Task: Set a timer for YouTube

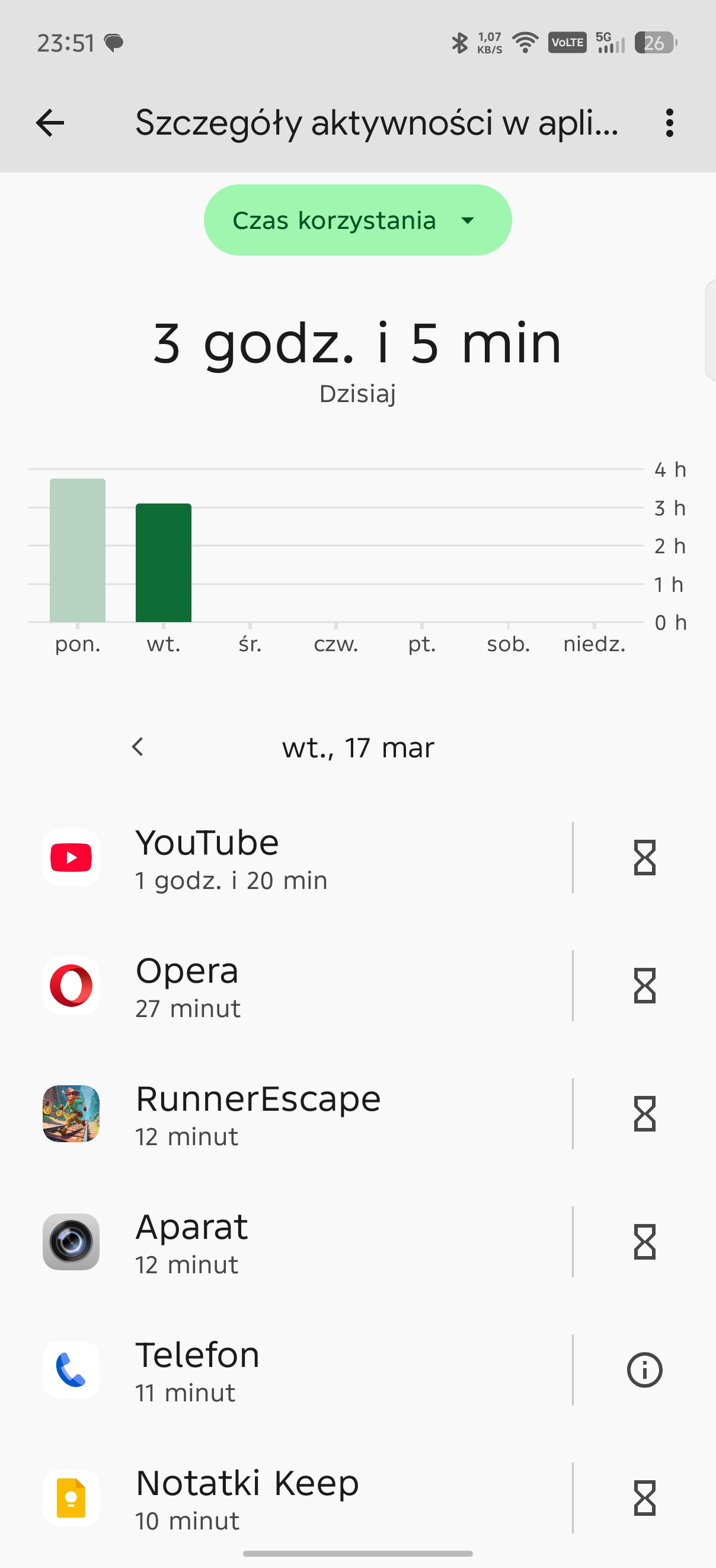Action: (x=644, y=858)
